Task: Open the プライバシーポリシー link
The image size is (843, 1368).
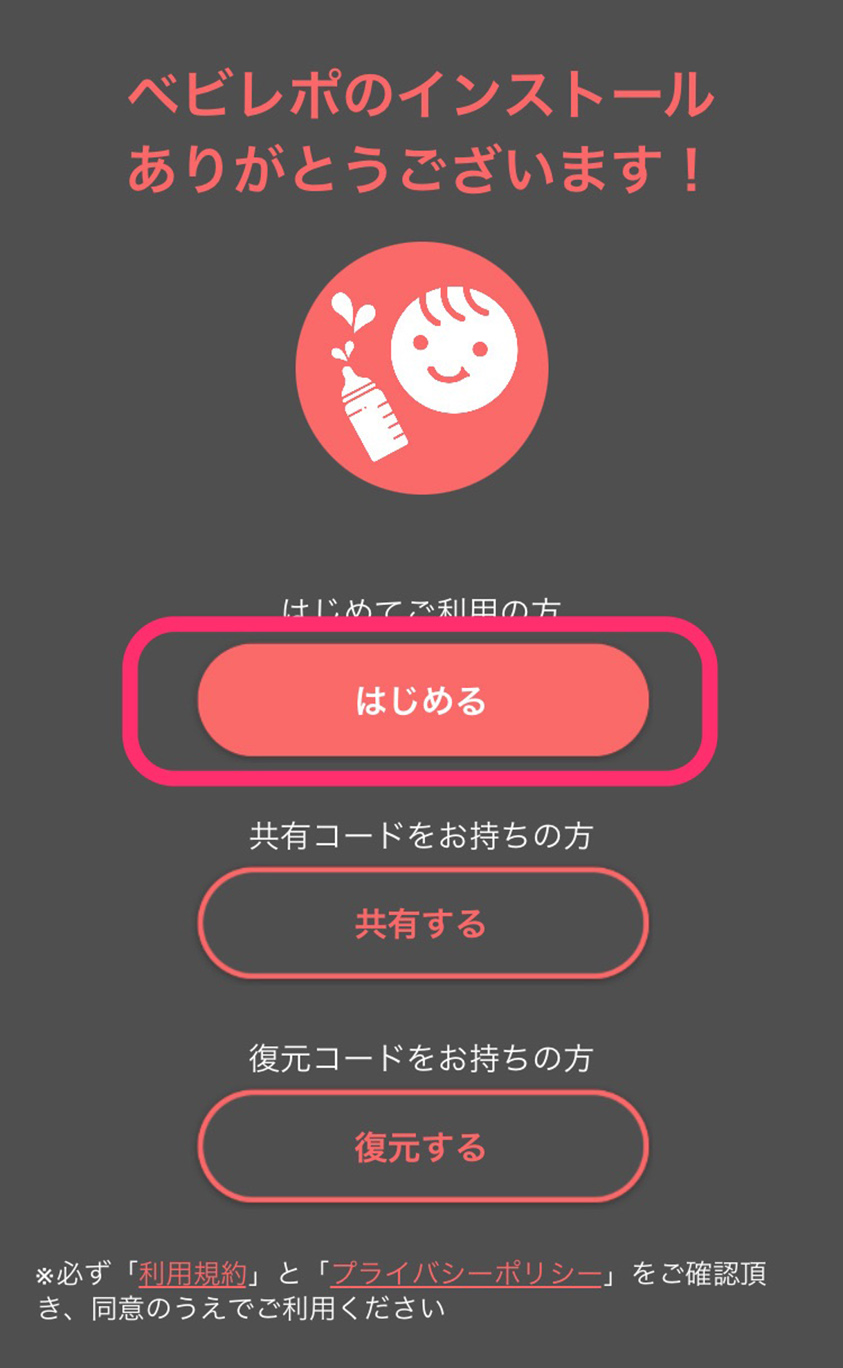Action: (x=466, y=1274)
